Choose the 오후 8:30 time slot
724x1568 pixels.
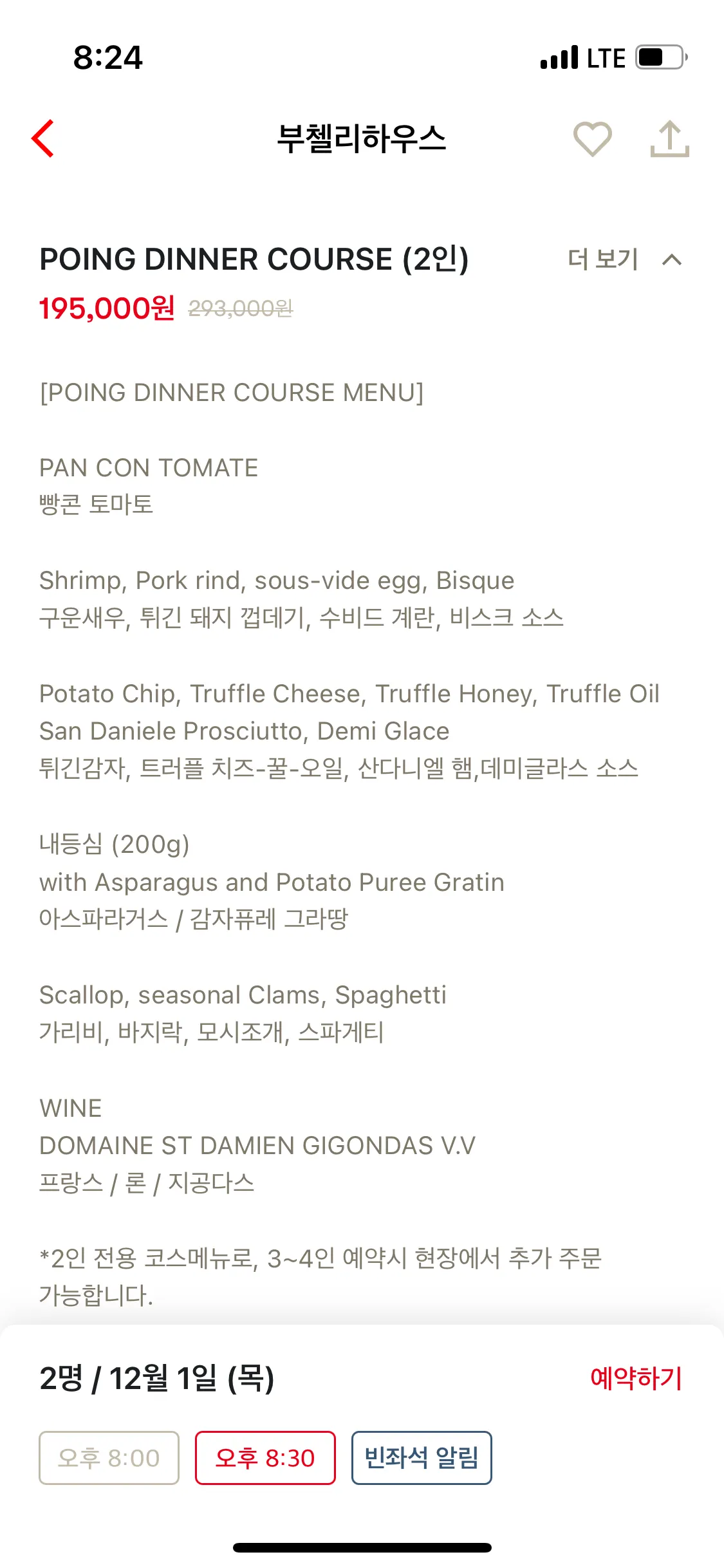[265, 1458]
